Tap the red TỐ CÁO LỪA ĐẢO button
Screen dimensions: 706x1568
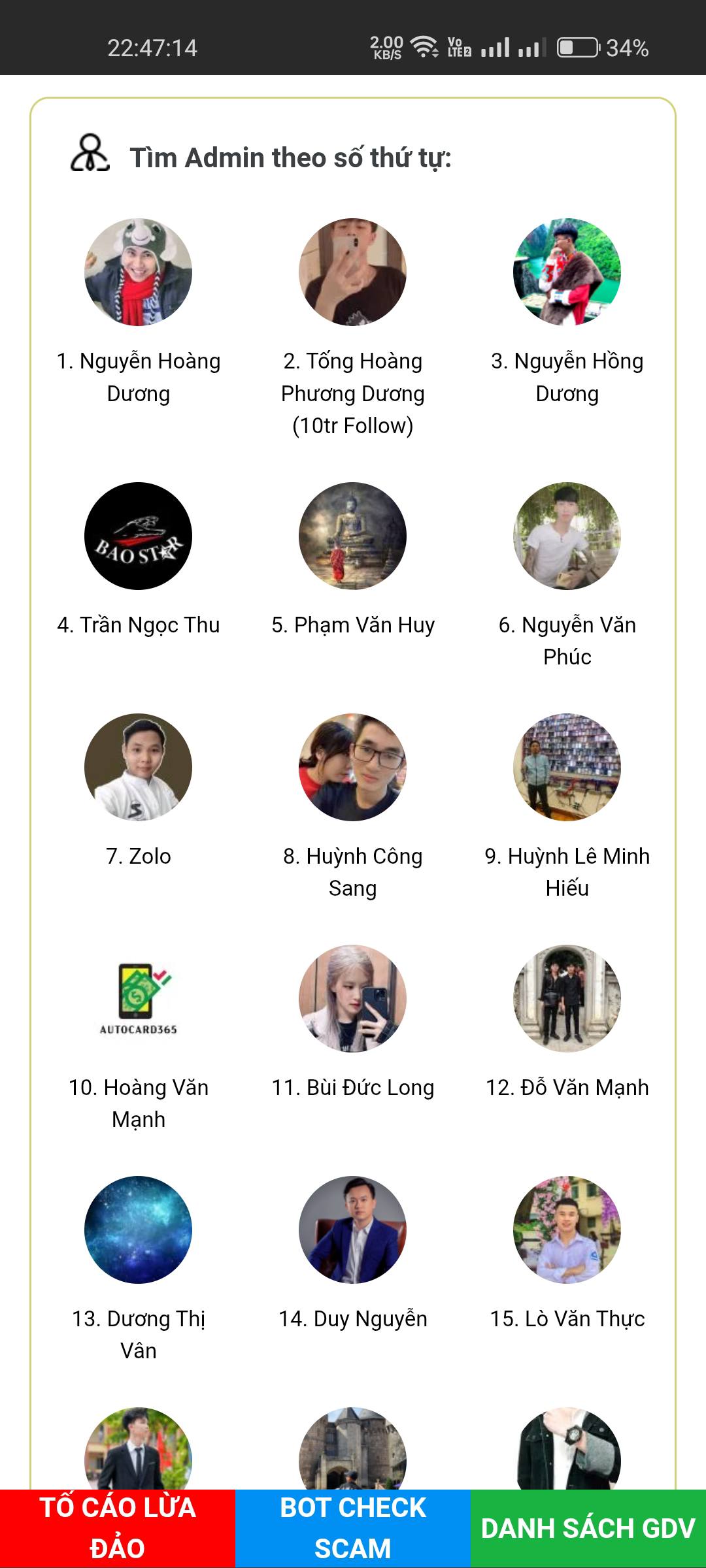118,1529
